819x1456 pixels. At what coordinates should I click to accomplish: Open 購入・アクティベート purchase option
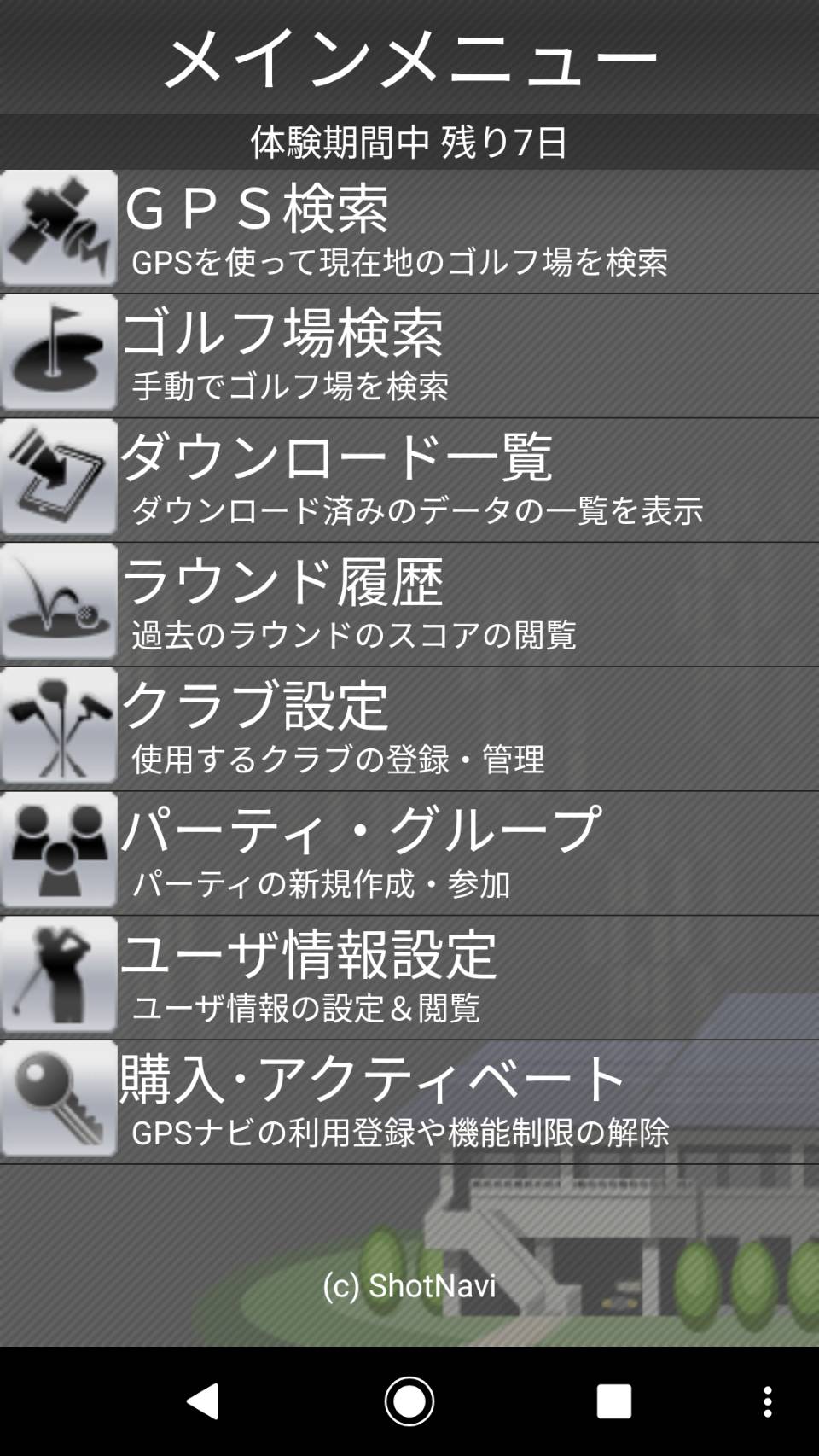point(409,1103)
